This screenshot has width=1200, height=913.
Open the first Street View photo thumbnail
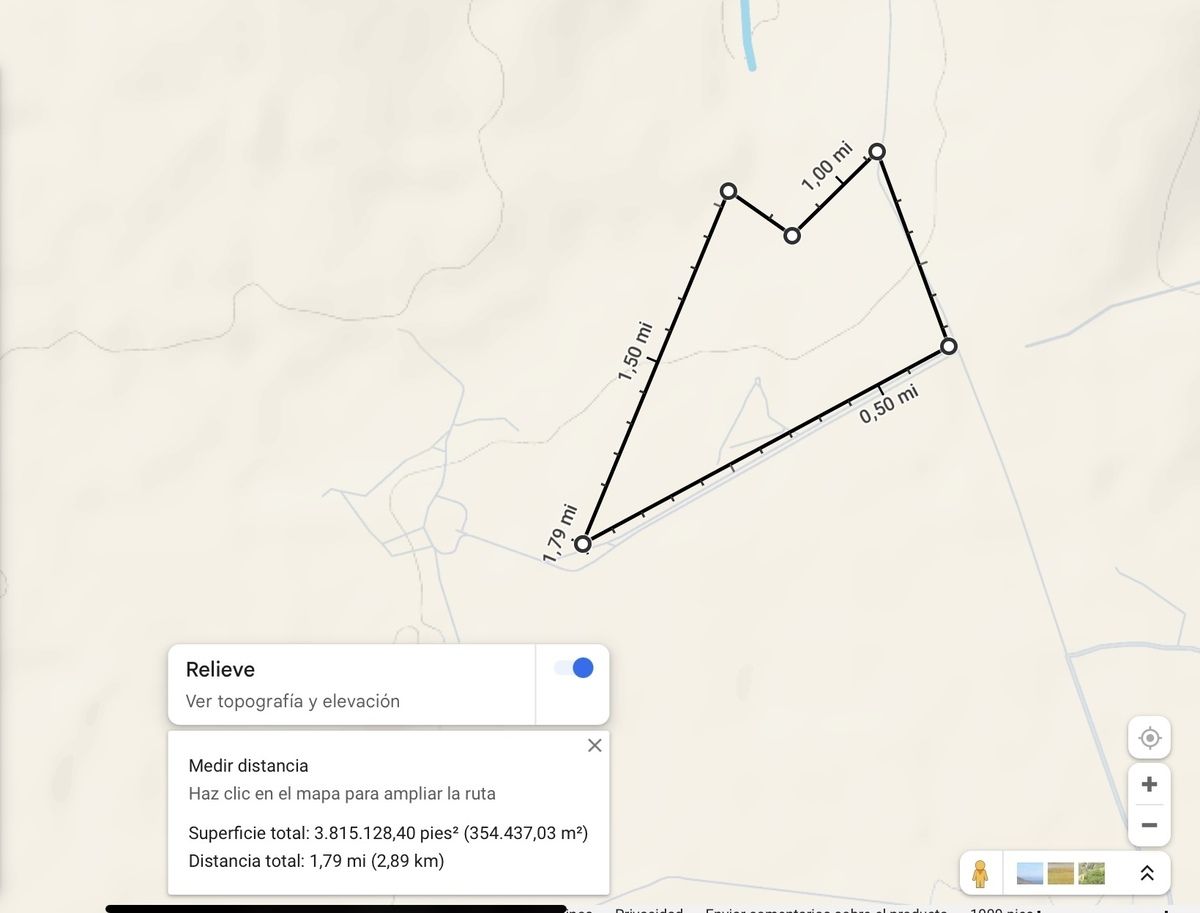(x=1030, y=873)
